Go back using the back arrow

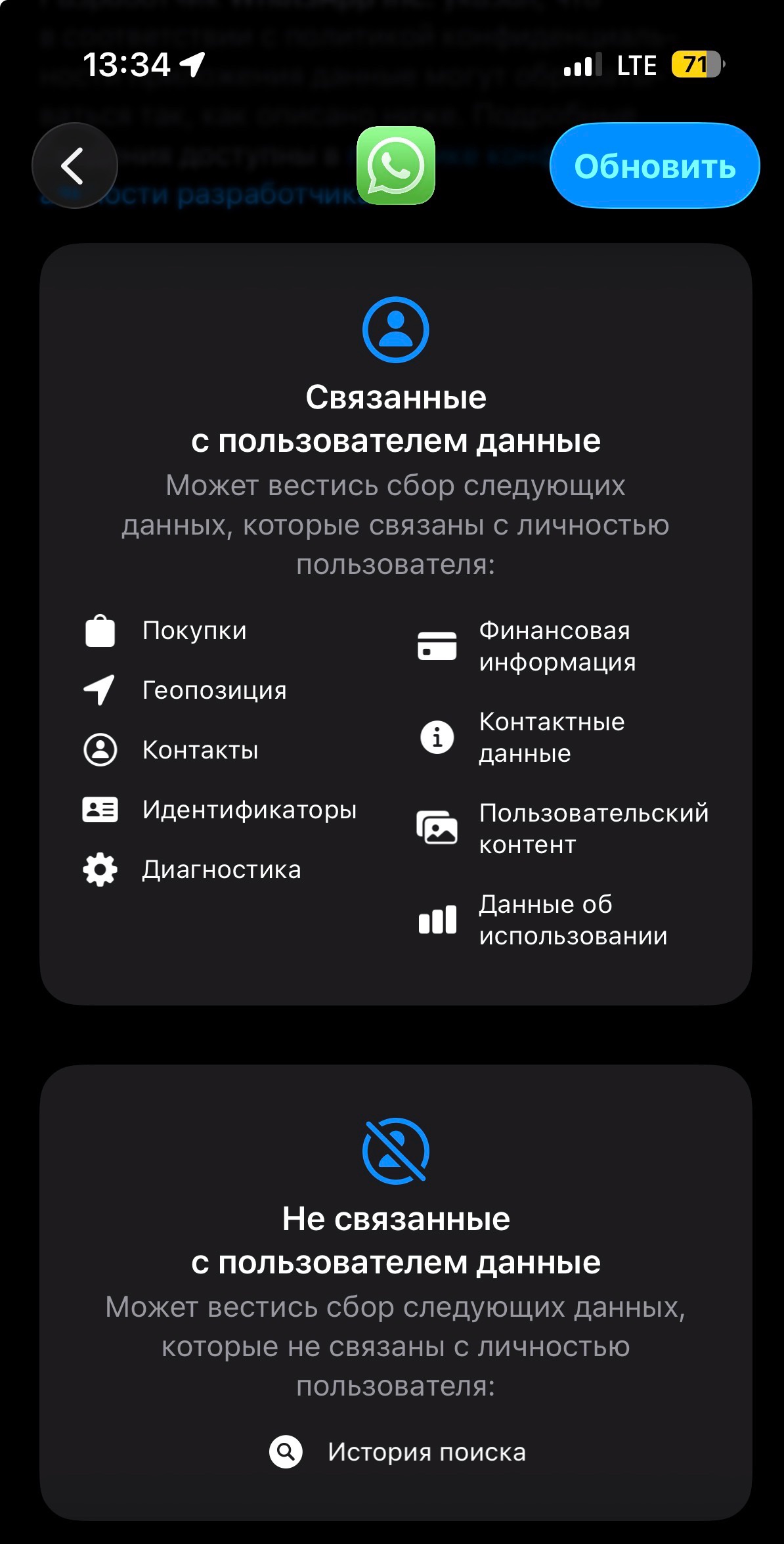click(74, 165)
